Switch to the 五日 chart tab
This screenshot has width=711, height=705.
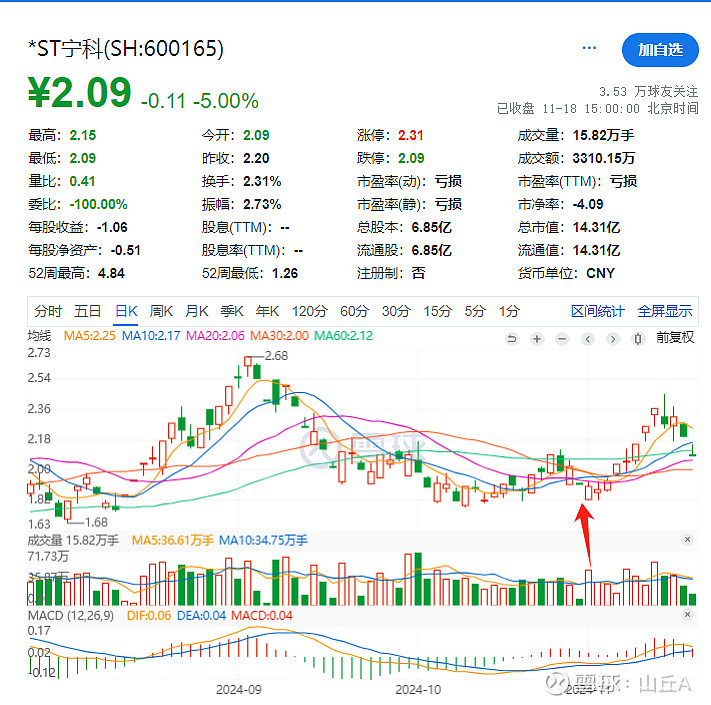(88, 311)
